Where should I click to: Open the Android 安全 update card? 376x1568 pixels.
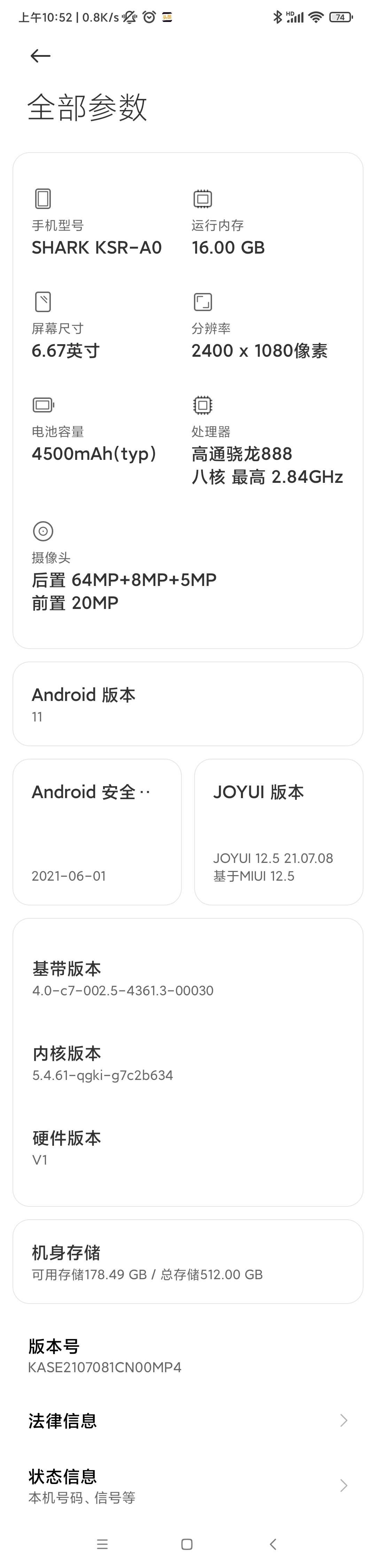[97, 832]
